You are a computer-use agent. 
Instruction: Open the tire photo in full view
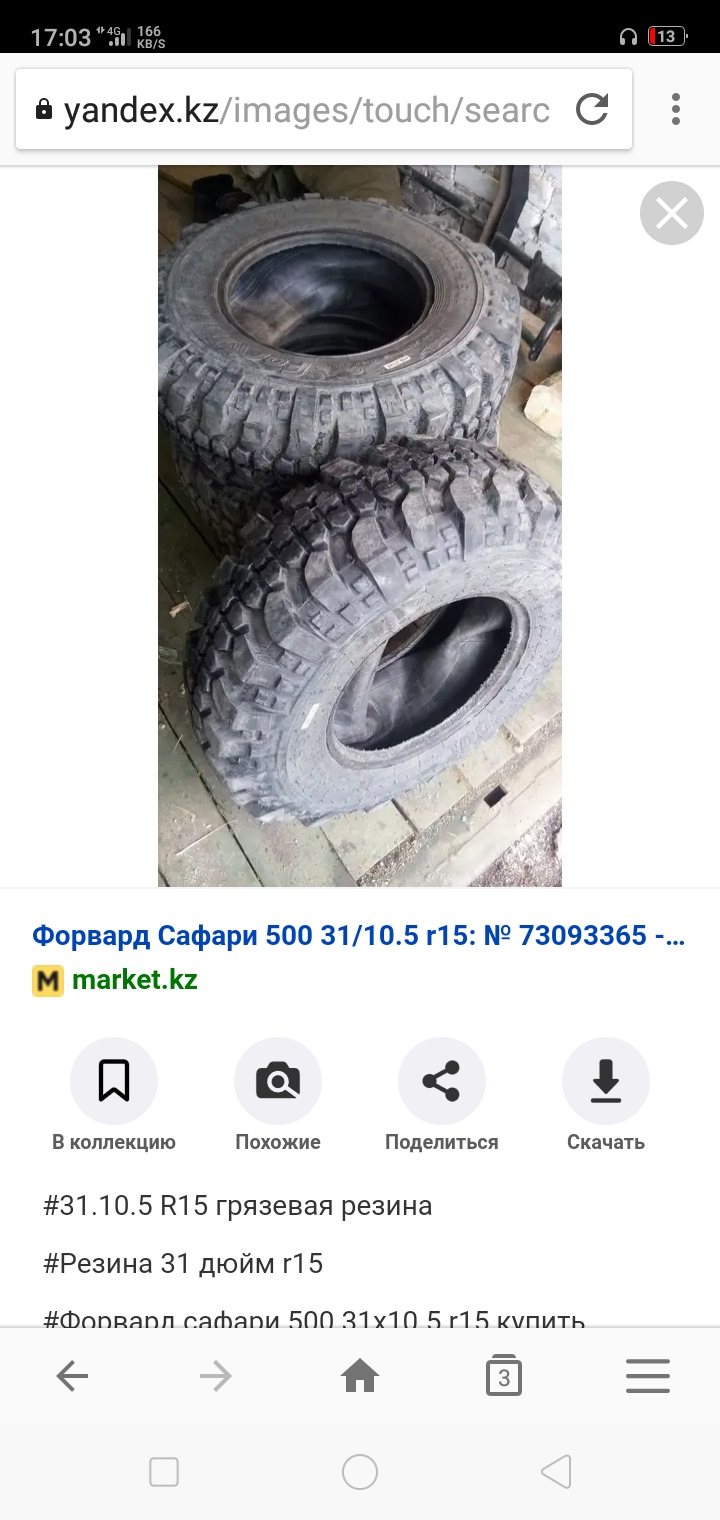pyautogui.click(x=360, y=526)
